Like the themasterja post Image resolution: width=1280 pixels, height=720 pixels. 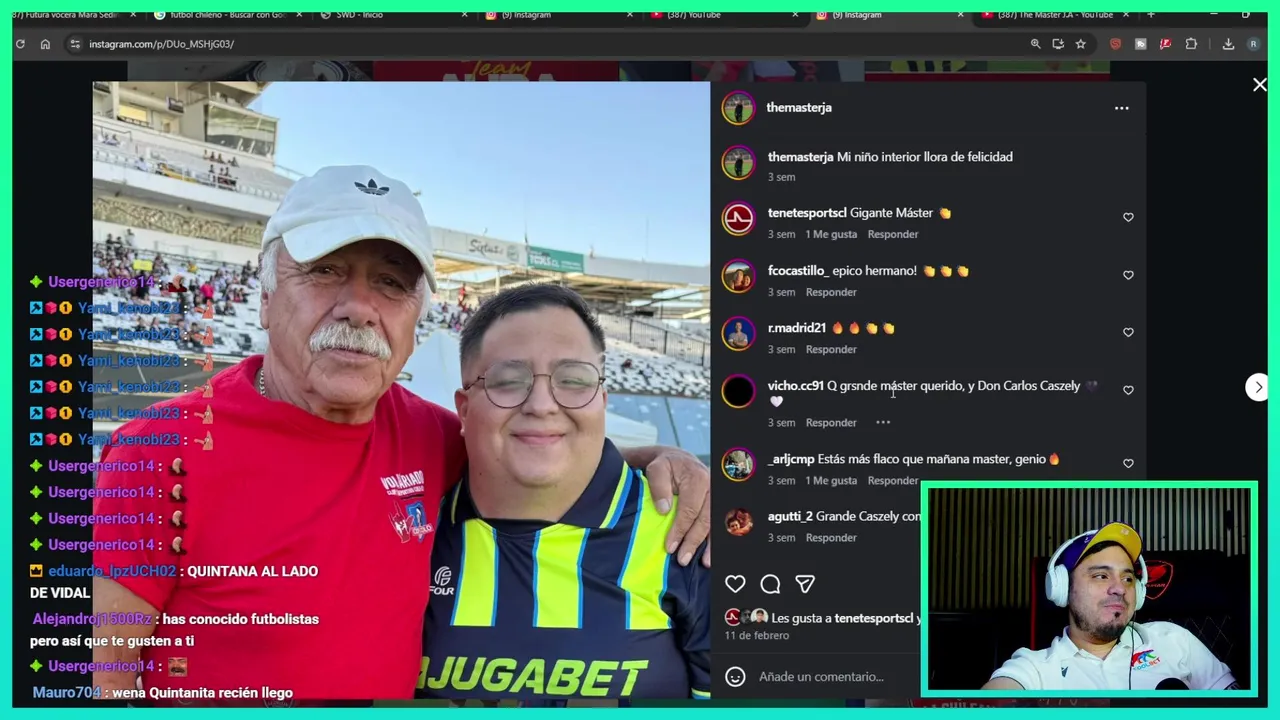click(735, 584)
